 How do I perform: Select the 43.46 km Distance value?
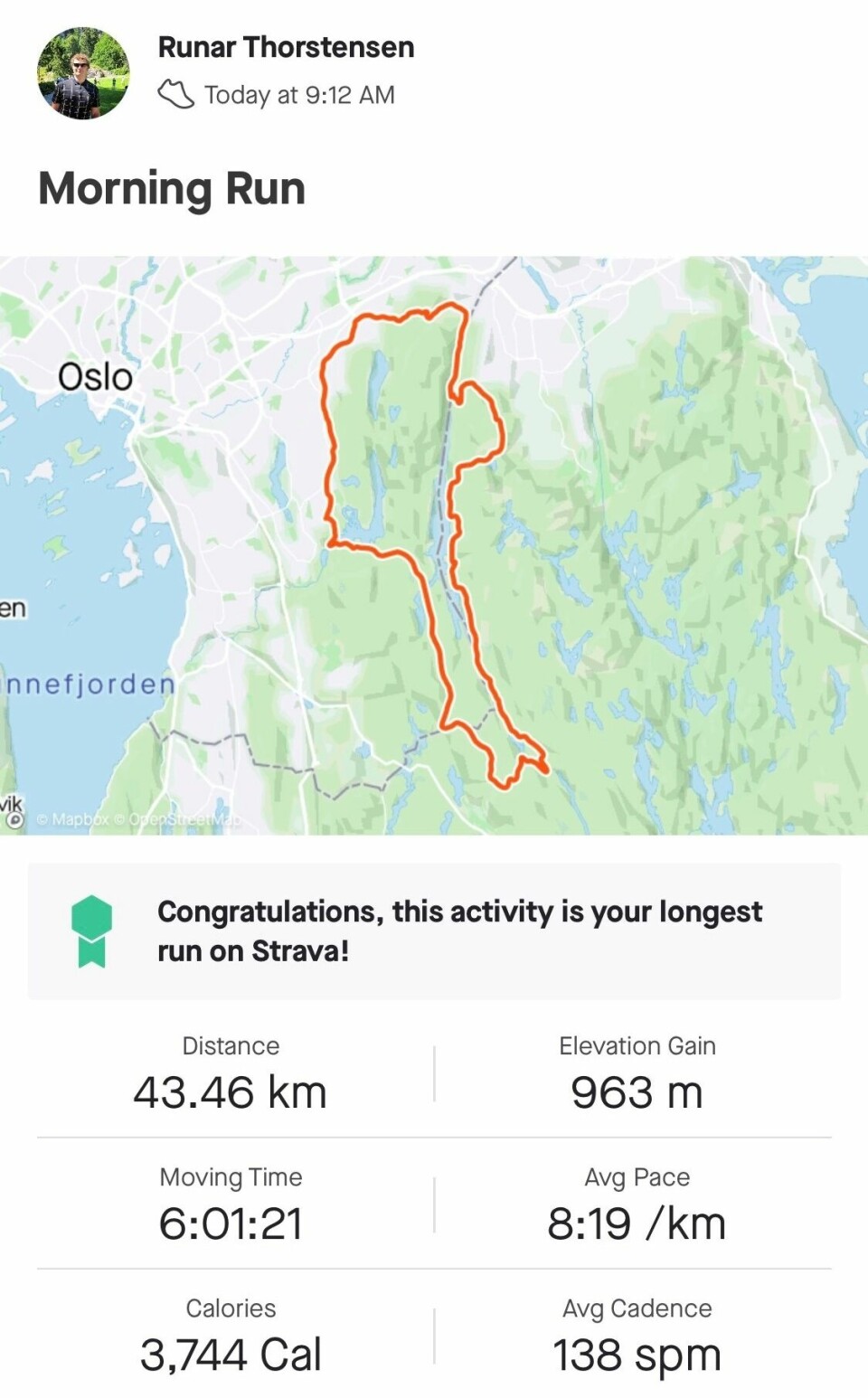231,1091
